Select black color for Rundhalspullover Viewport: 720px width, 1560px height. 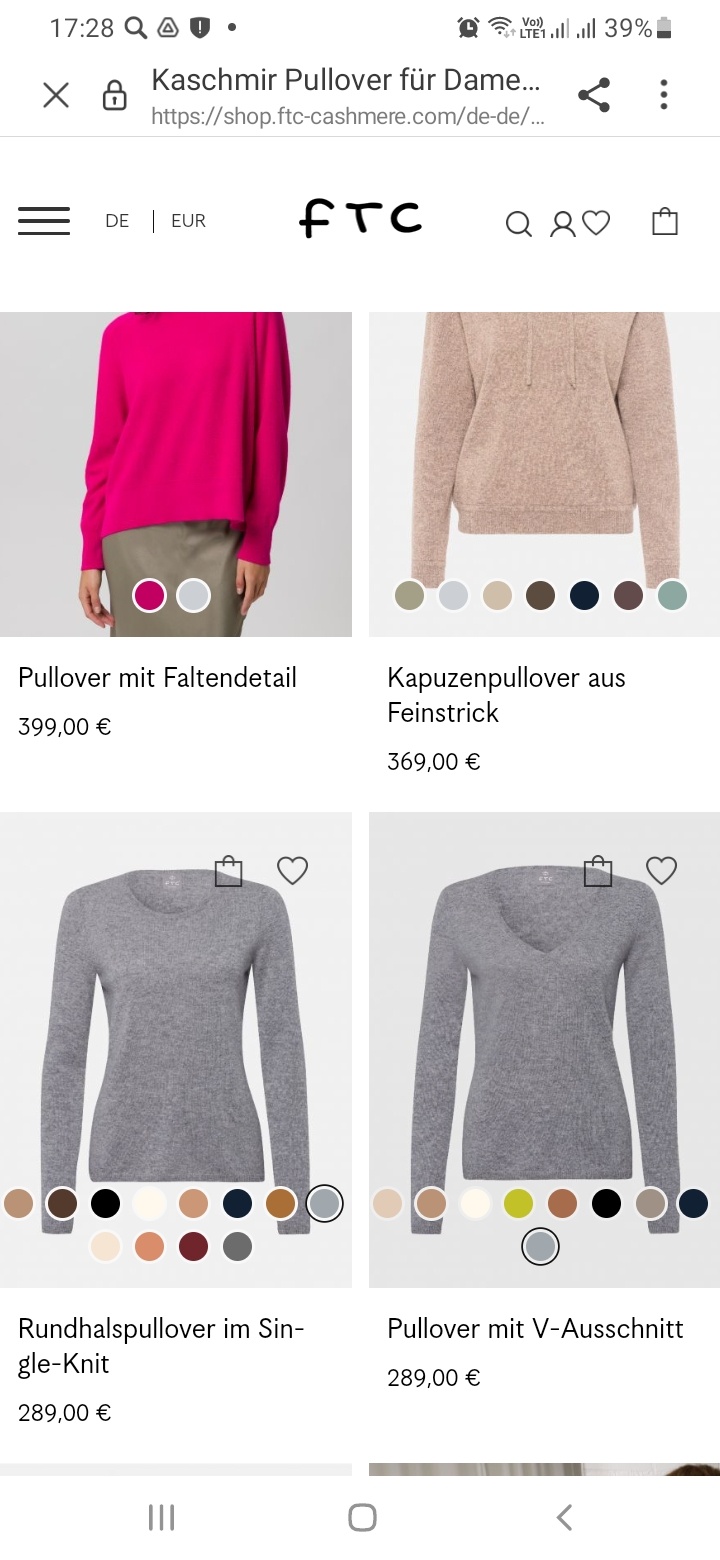[105, 1203]
